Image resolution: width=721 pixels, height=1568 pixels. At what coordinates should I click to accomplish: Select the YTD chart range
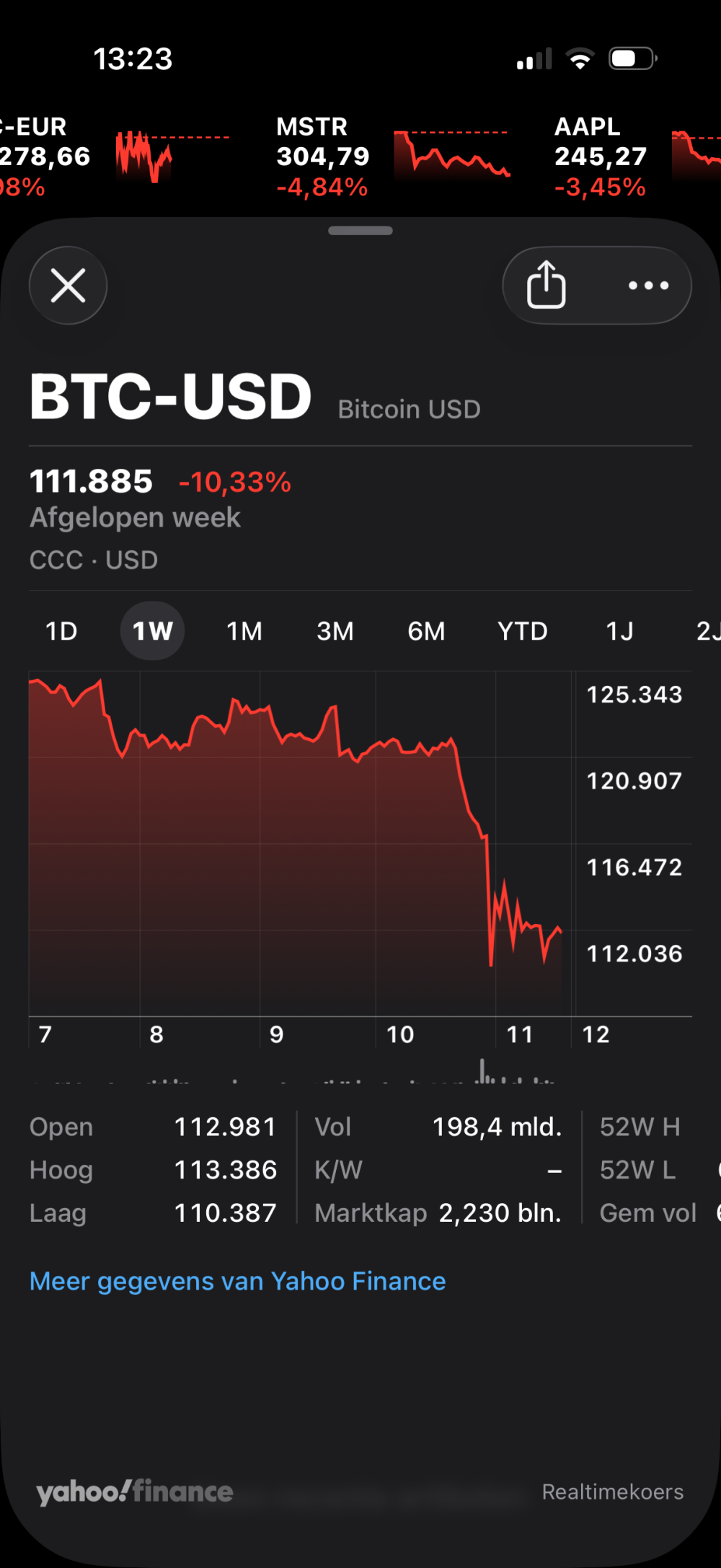[523, 631]
